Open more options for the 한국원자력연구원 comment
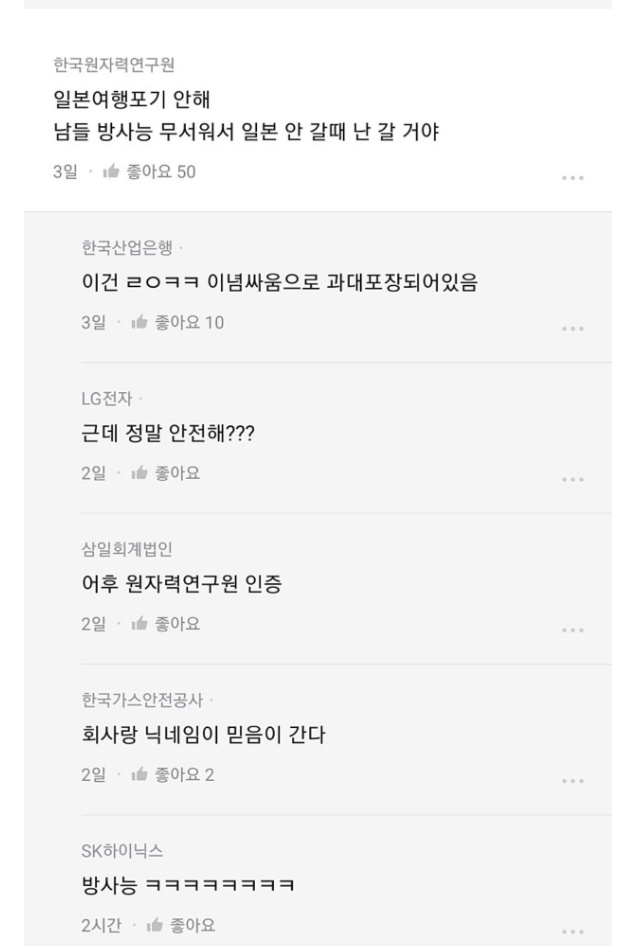This screenshot has width=636, height=946. (x=571, y=177)
